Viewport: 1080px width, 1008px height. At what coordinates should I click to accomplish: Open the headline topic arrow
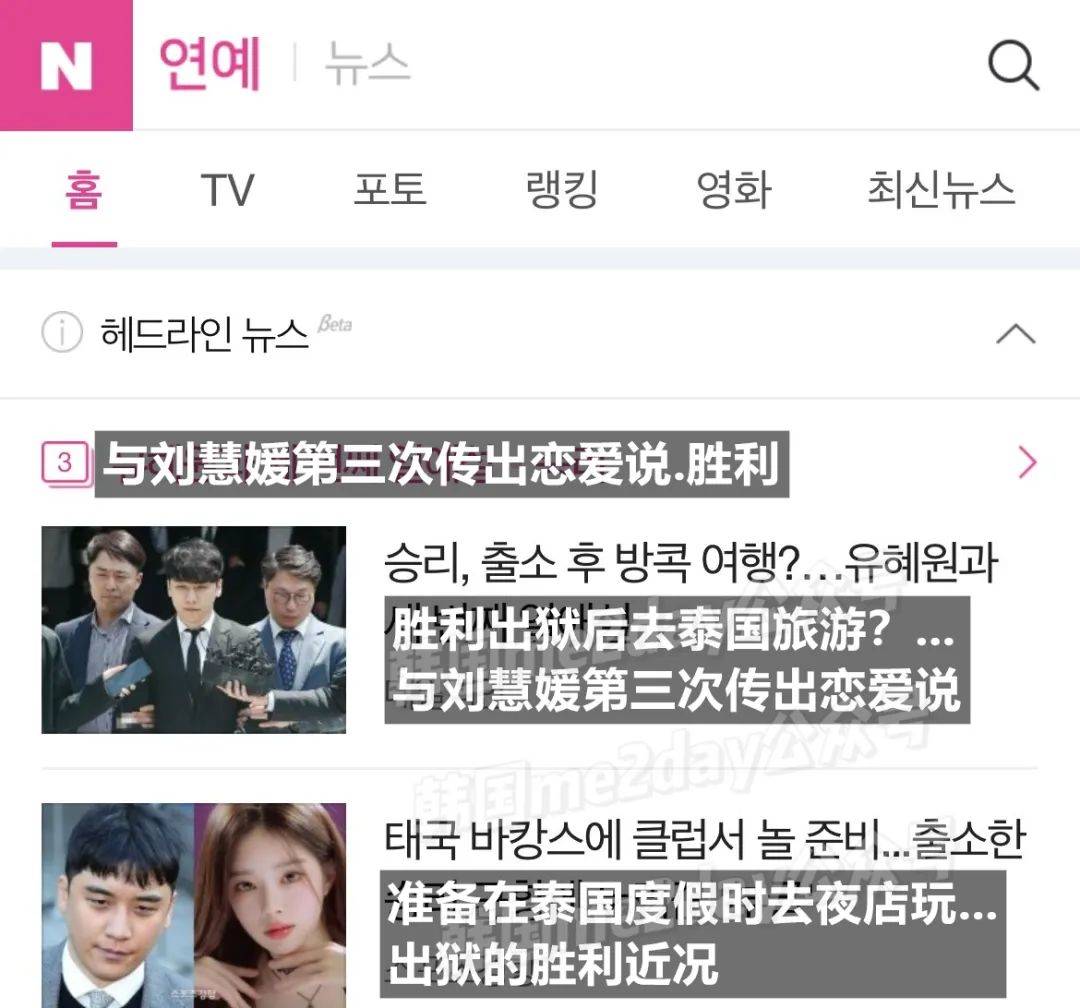click(1027, 463)
